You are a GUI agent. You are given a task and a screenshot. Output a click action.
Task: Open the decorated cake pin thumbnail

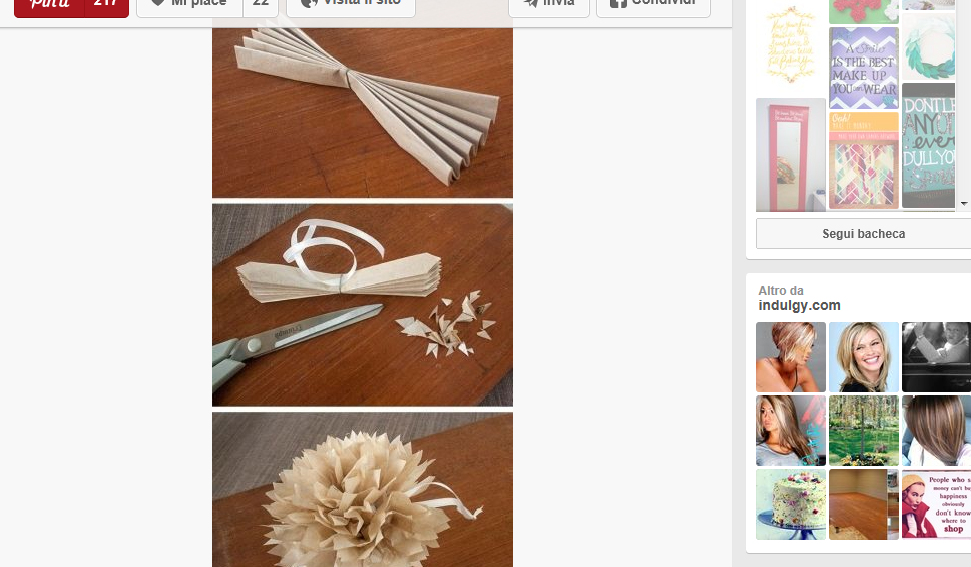[x=791, y=505]
